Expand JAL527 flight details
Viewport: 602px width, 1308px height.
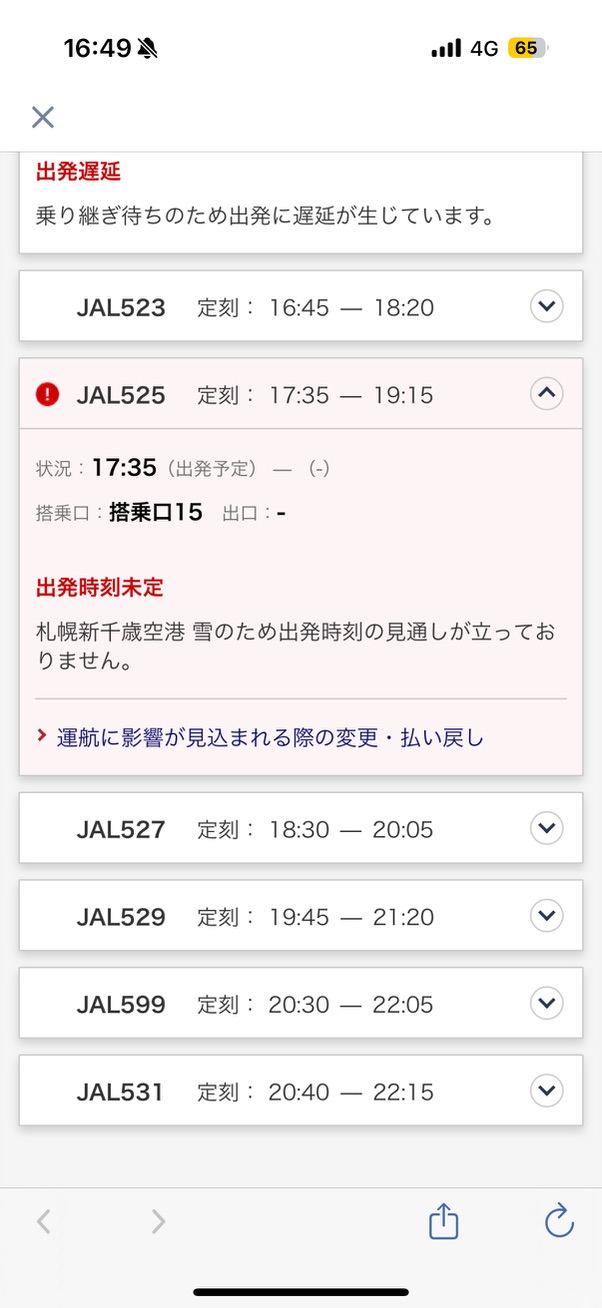pos(546,828)
